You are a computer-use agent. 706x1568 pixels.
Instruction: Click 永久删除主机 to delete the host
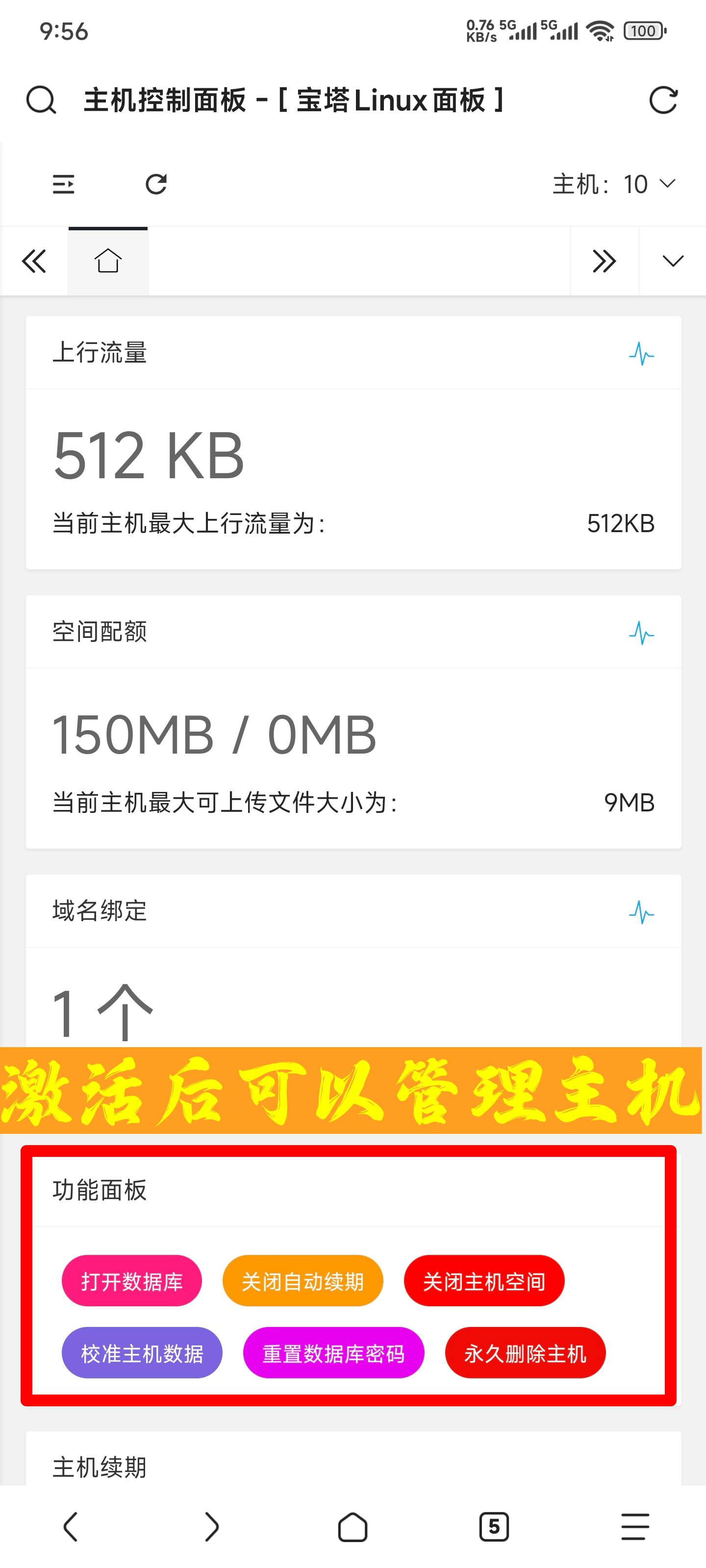coord(525,1353)
